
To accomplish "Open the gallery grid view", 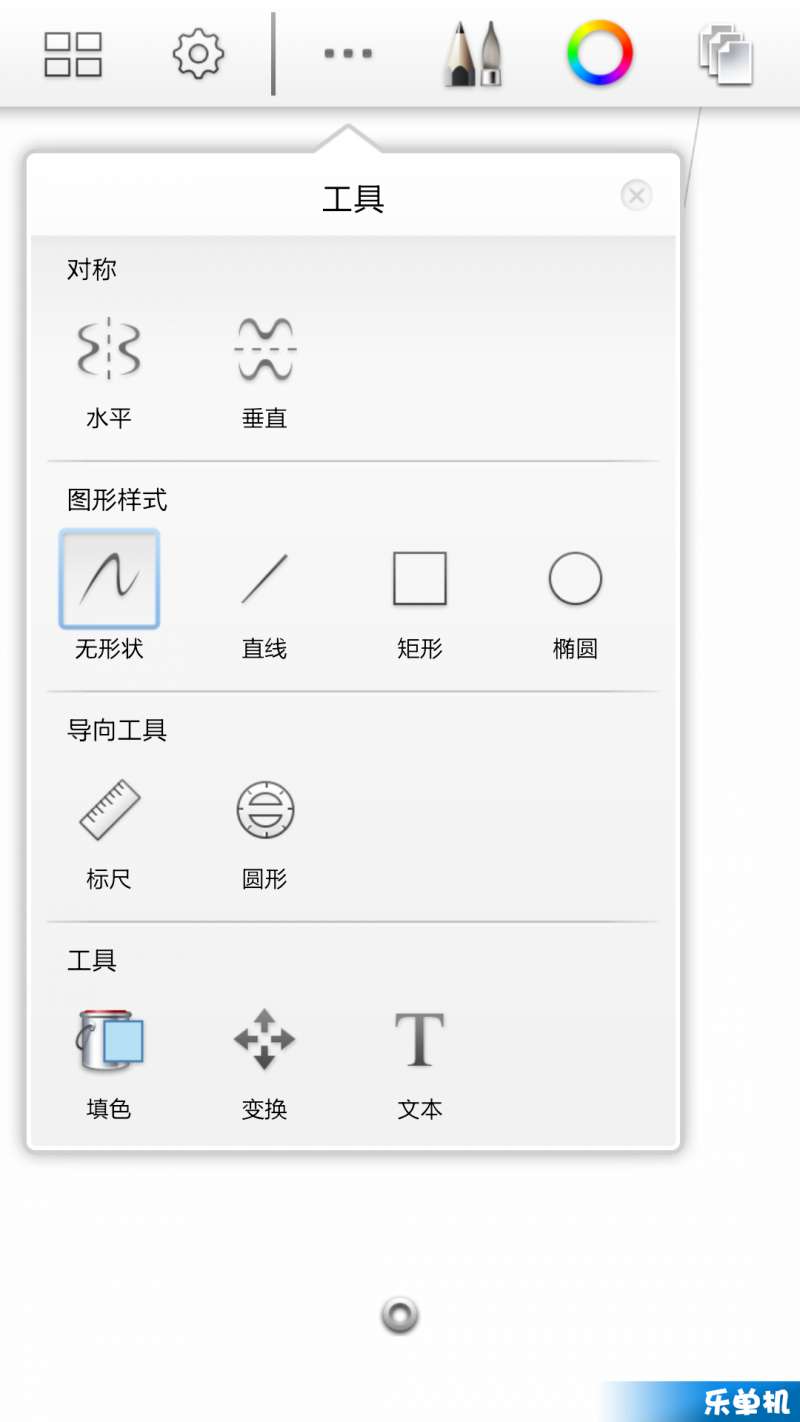I will 73,54.
